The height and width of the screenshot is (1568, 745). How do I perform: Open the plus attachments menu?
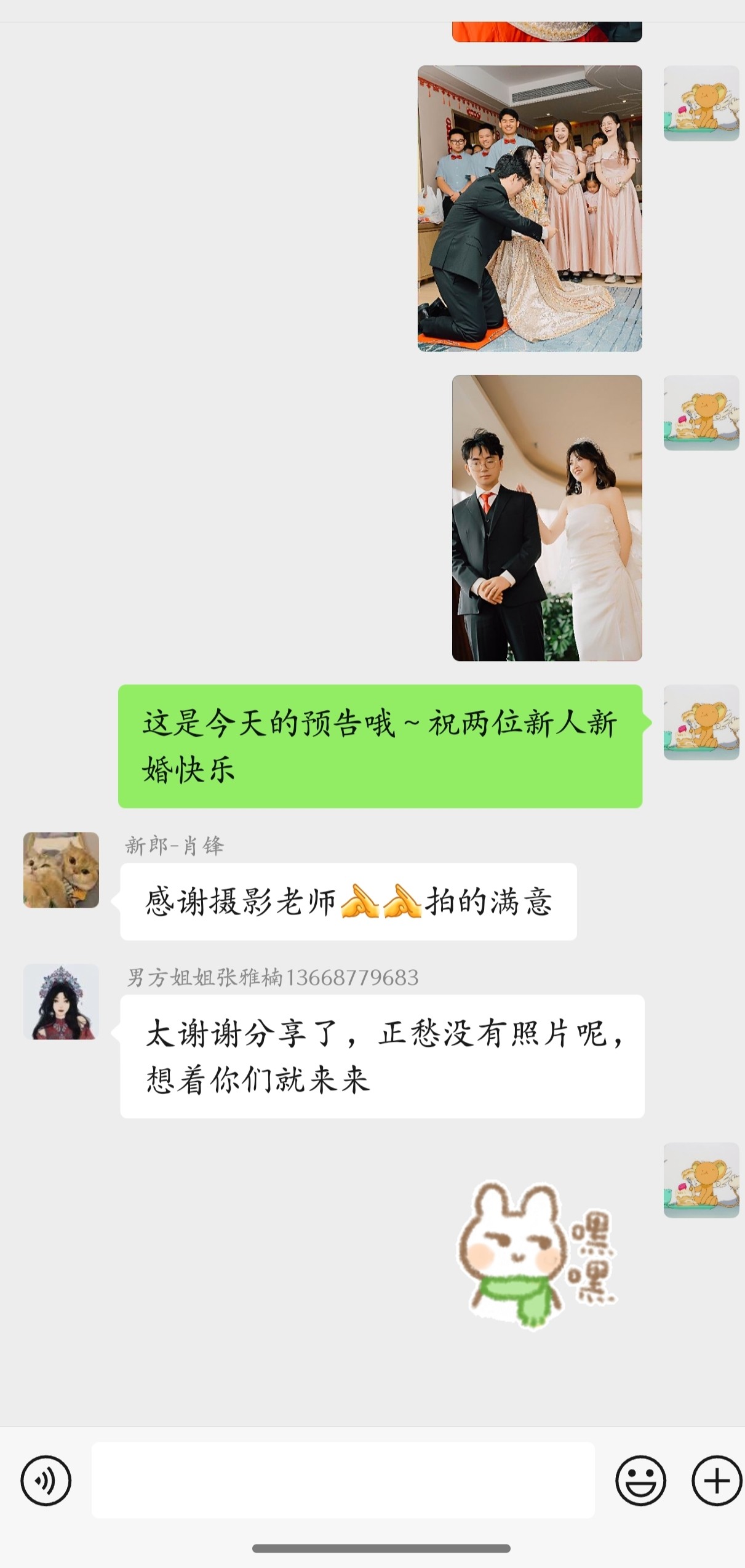717,1481
